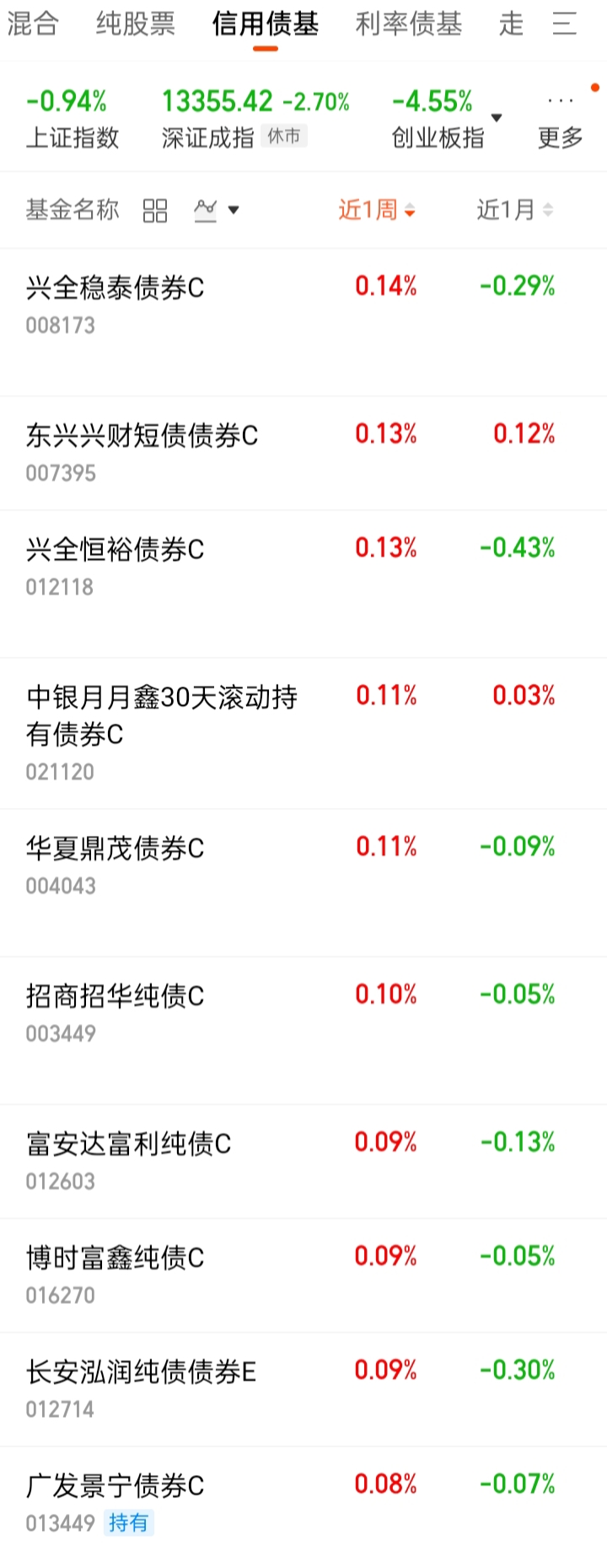Image resolution: width=607 pixels, height=1568 pixels.
Task: View 兴全恒裕债券C fund
Action: click(x=303, y=584)
